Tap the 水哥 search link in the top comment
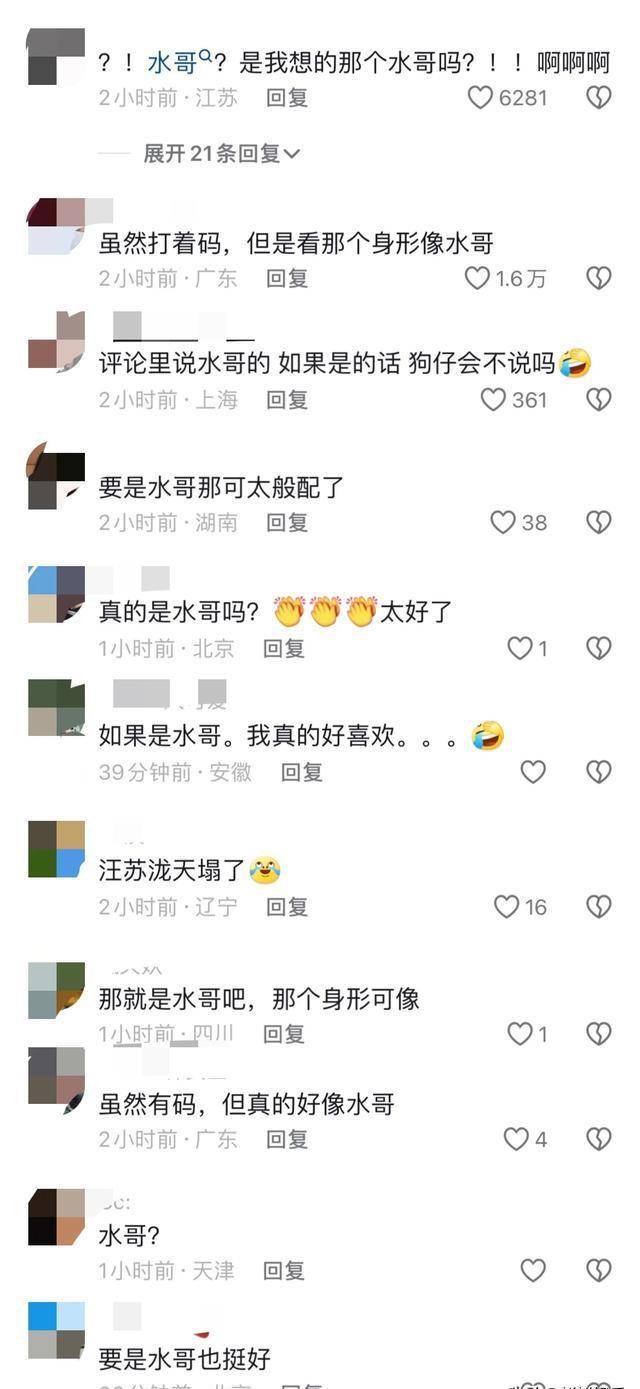The width and height of the screenshot is (640, 1389). pos(173,63)
